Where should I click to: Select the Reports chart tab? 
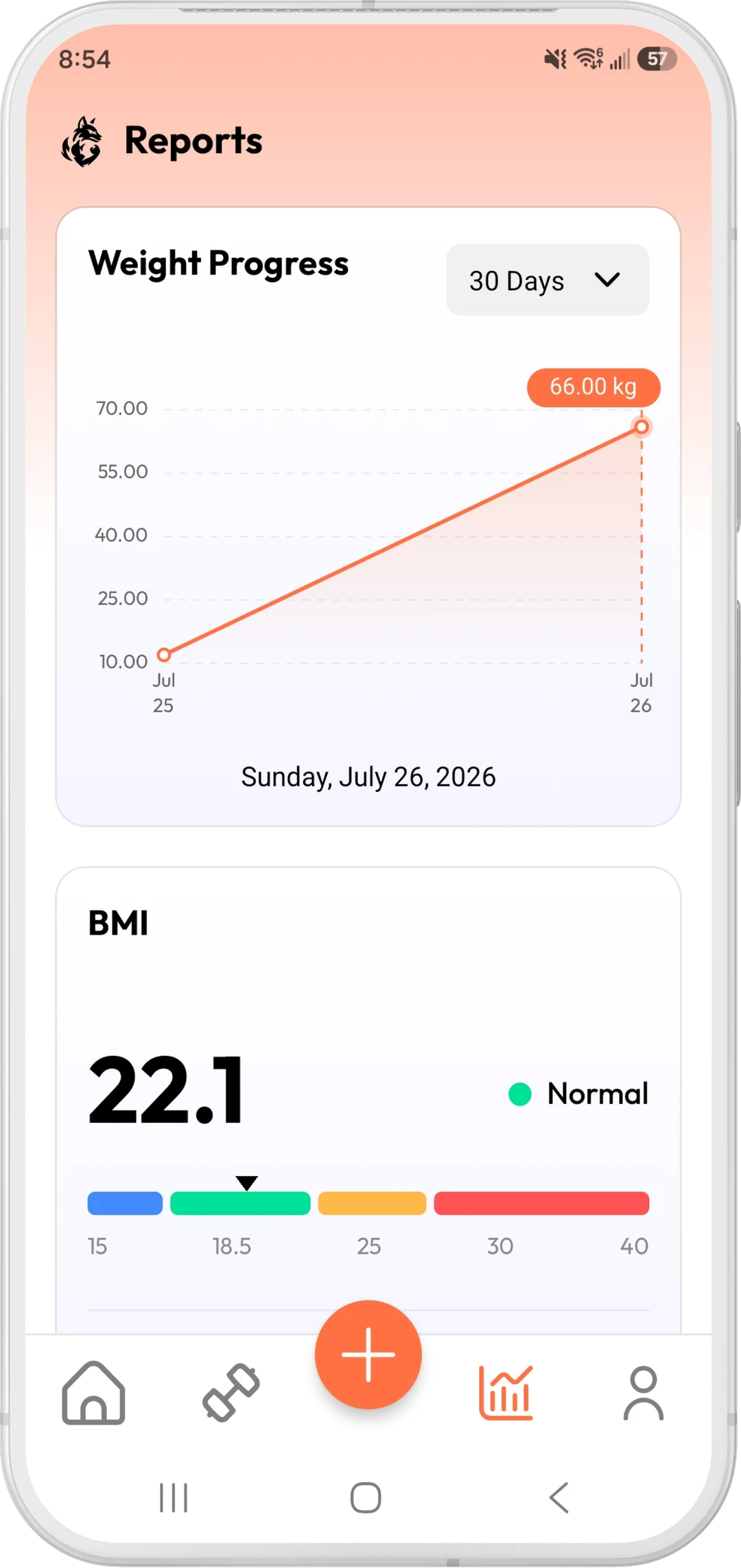pyautogui.click(x=506, y=1392)
